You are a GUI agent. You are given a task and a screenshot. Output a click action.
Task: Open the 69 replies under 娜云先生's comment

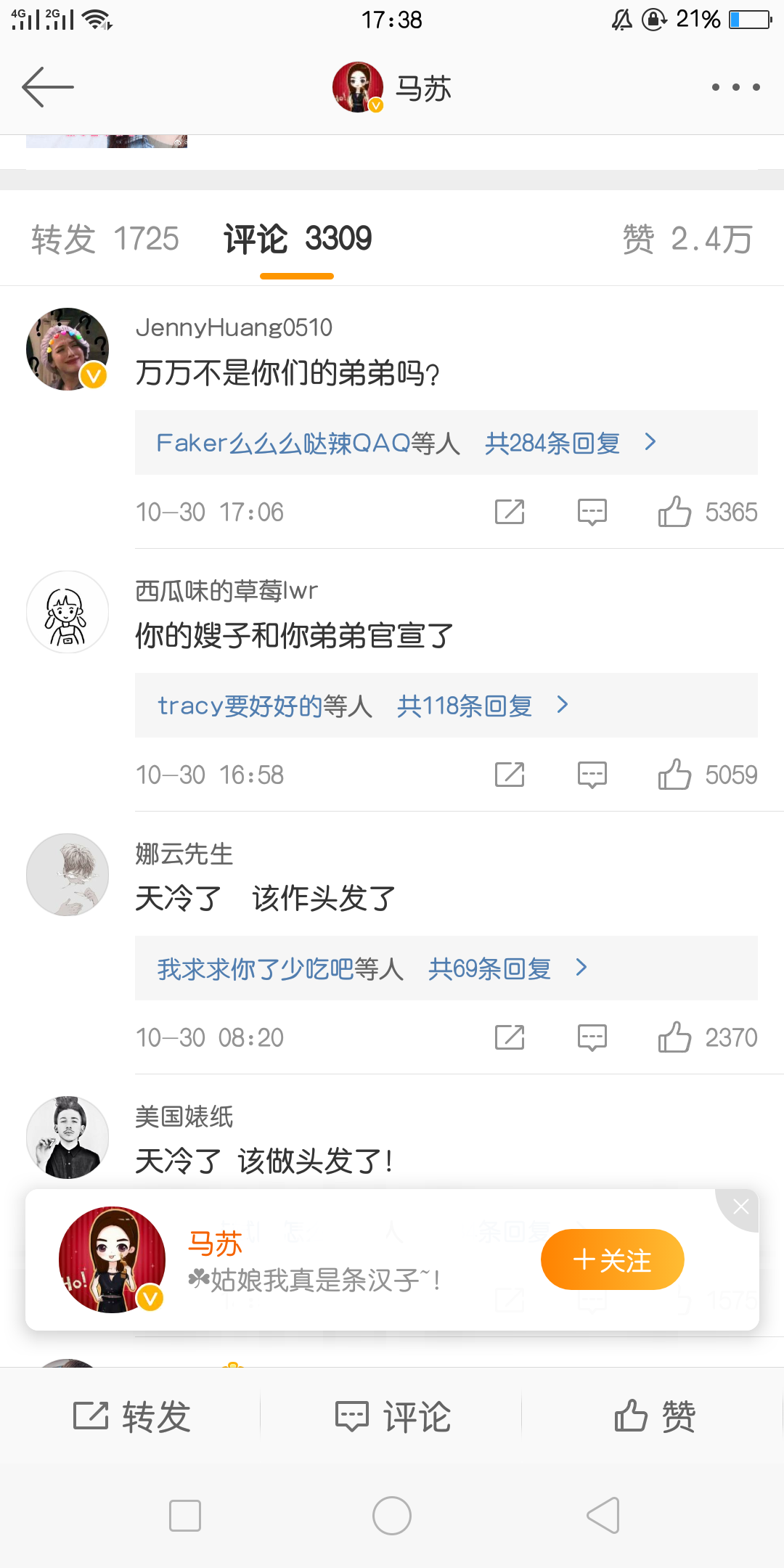[x=490, y=968]
